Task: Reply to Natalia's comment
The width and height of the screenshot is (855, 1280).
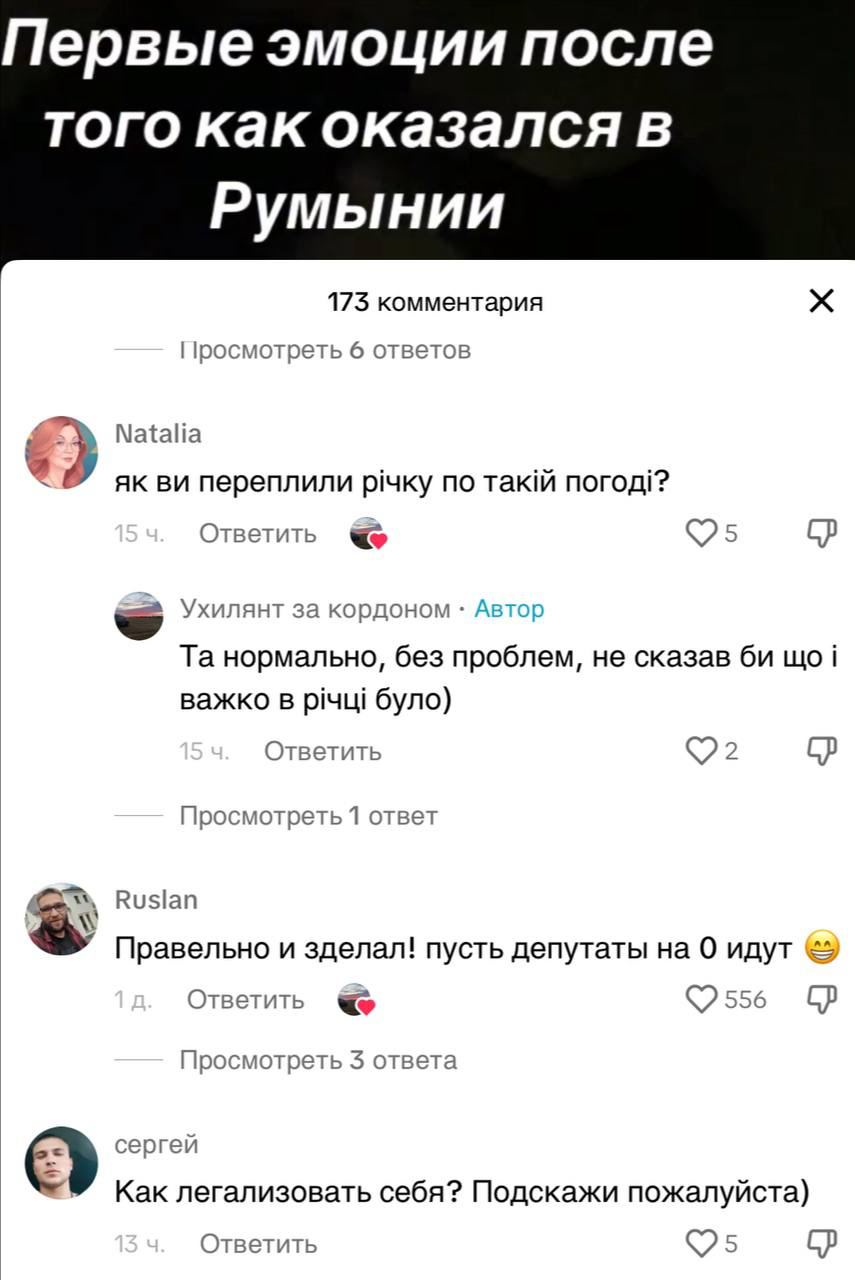Action: 258,534
